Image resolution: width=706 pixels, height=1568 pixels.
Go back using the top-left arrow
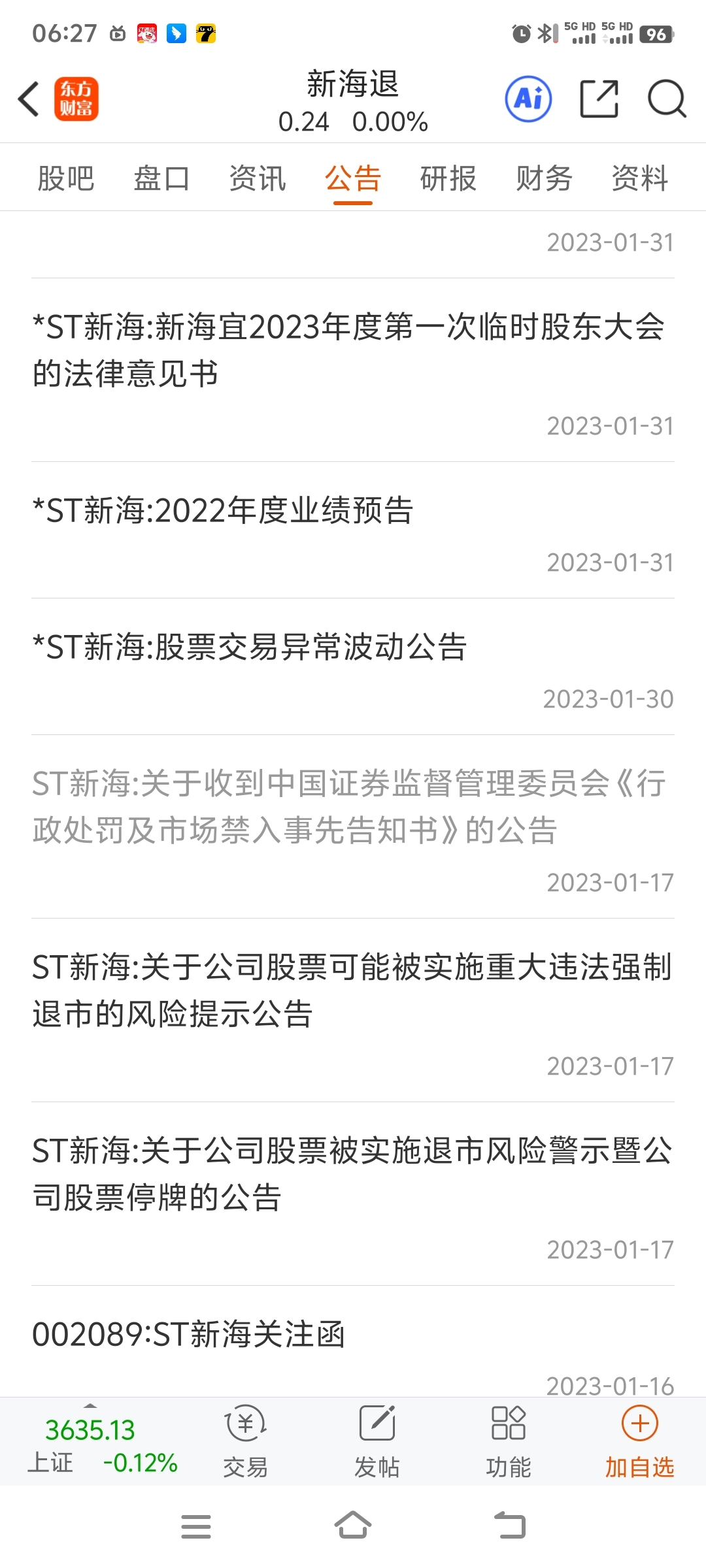[29, 99]
